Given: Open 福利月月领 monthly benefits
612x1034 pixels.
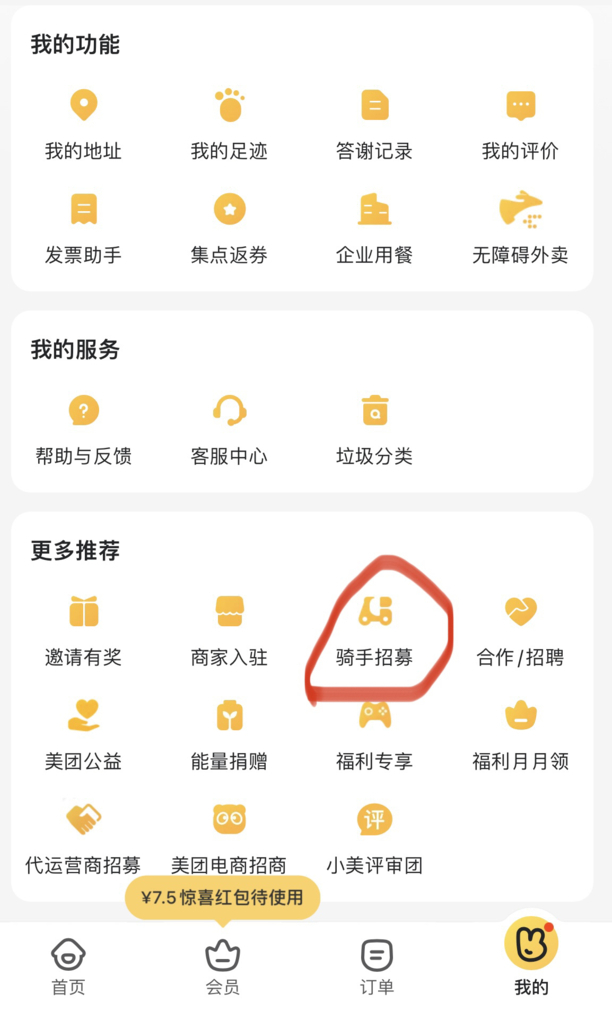Looking at the screenshot, I should [520, 734].
